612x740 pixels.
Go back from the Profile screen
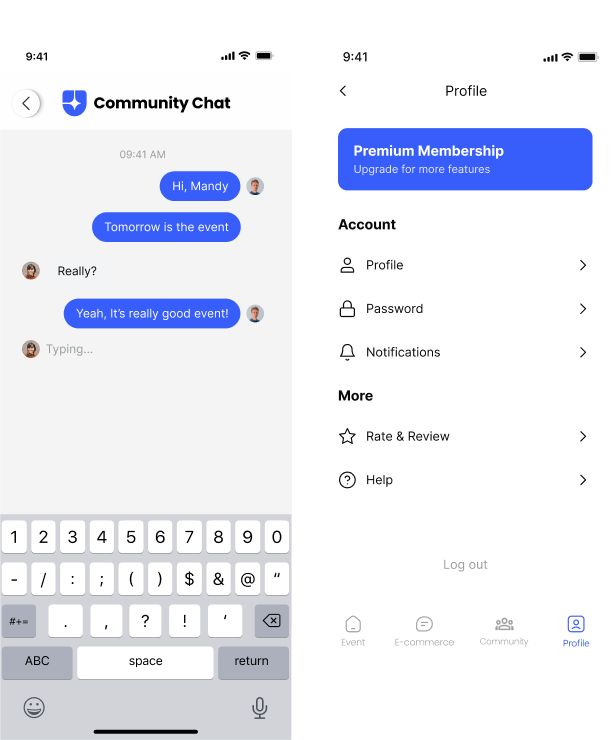click(343, 91)
